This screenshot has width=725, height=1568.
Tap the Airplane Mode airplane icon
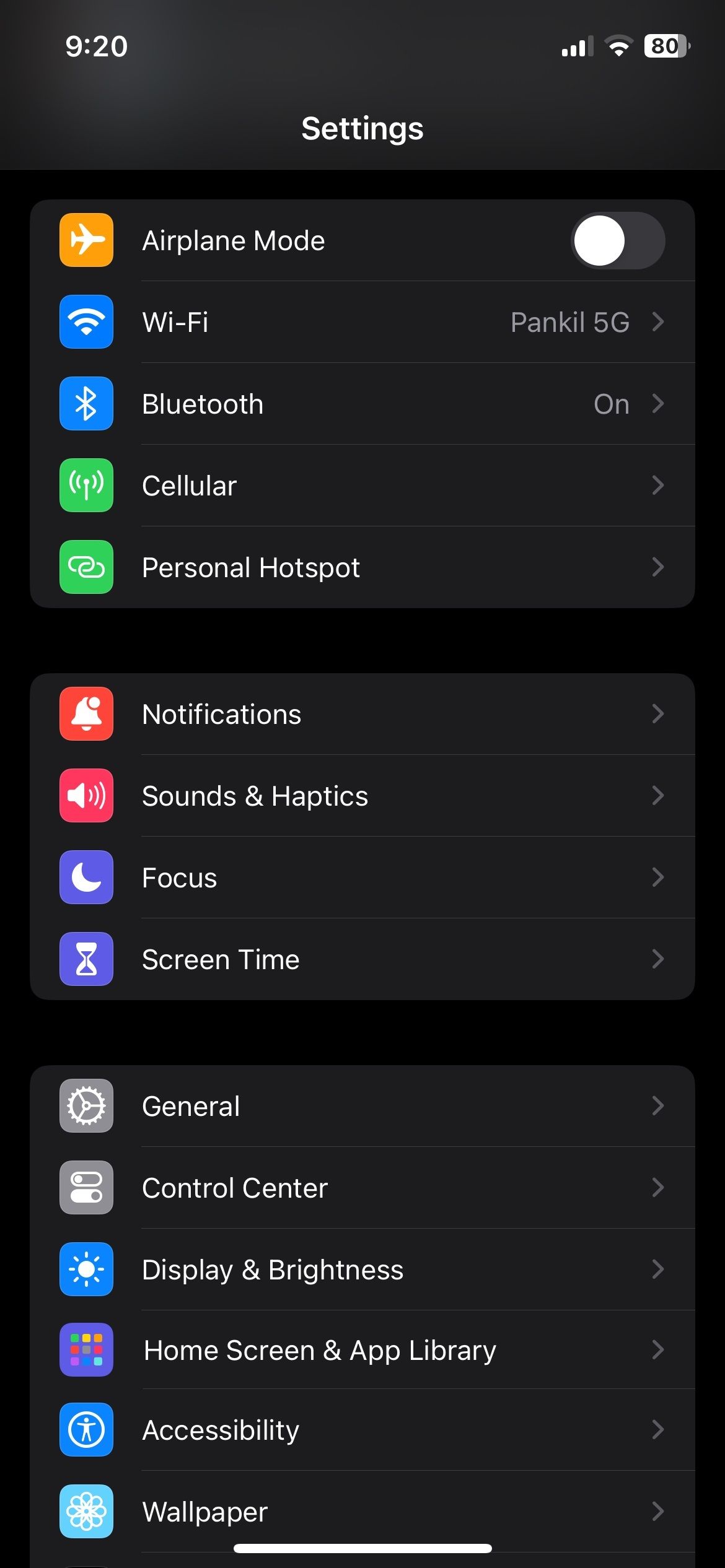(86, 240)
